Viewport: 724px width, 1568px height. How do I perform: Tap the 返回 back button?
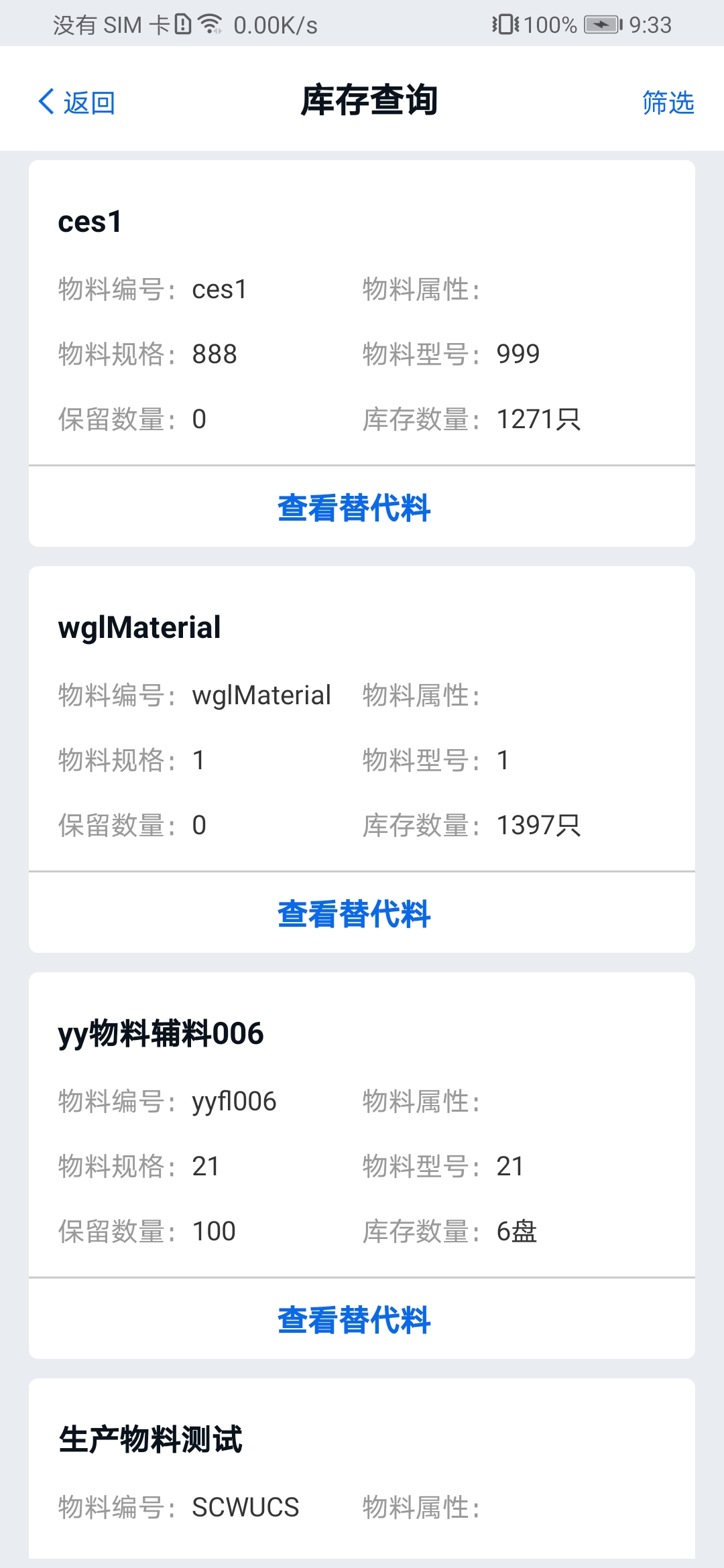[76, 103]
